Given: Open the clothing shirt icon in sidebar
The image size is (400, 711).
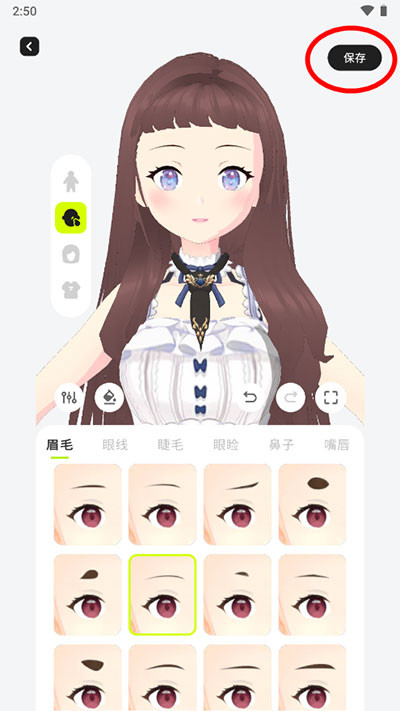Looking at the screenshot, I should 71,289.
